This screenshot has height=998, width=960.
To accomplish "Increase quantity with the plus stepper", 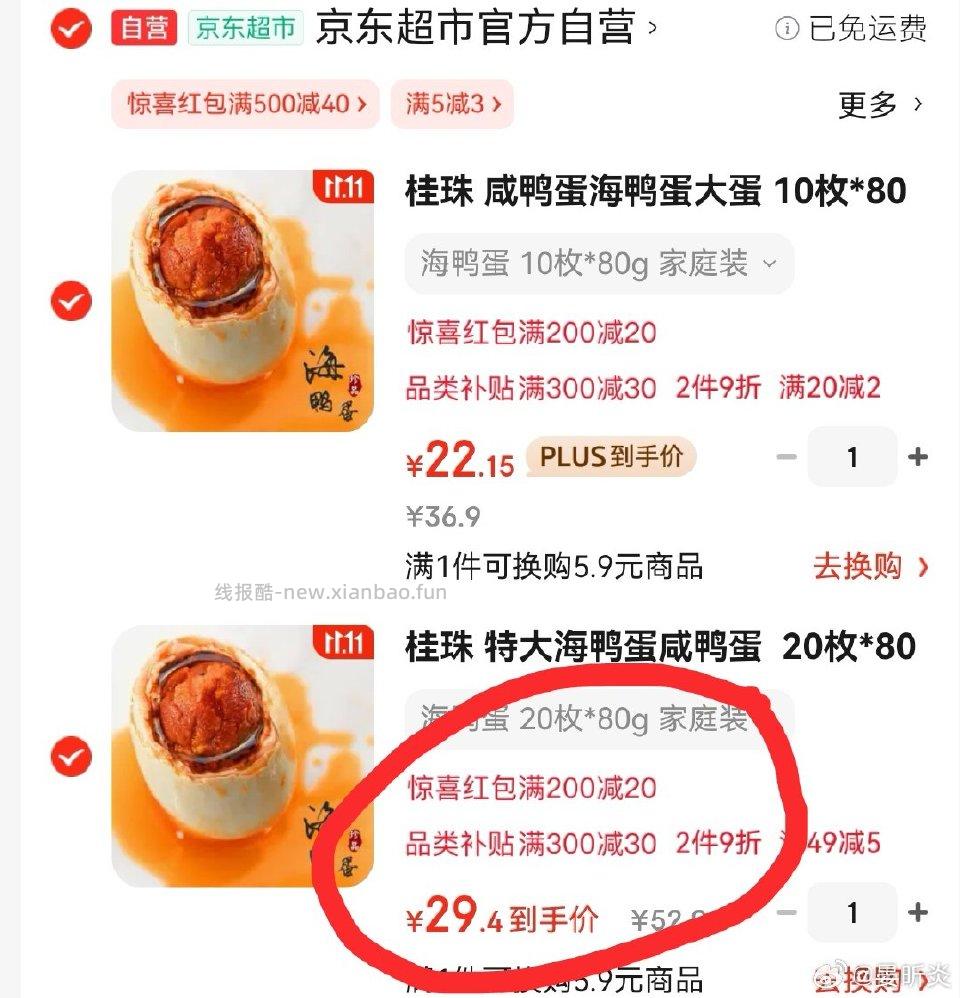I will click(917, 457).
